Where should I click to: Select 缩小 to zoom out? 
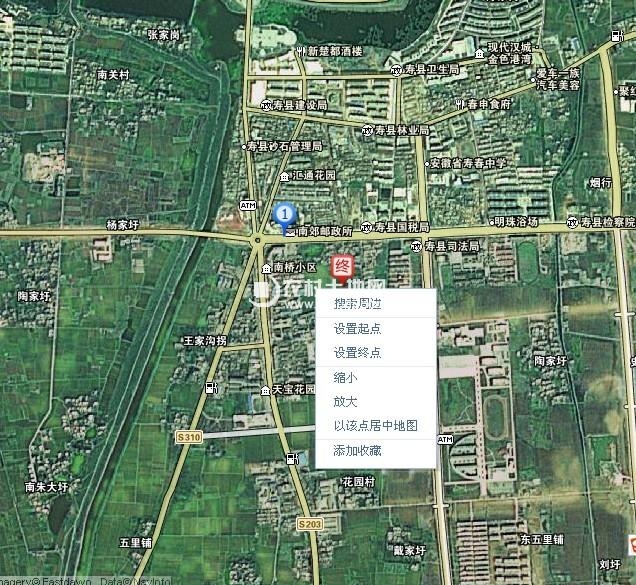[345, 378]
